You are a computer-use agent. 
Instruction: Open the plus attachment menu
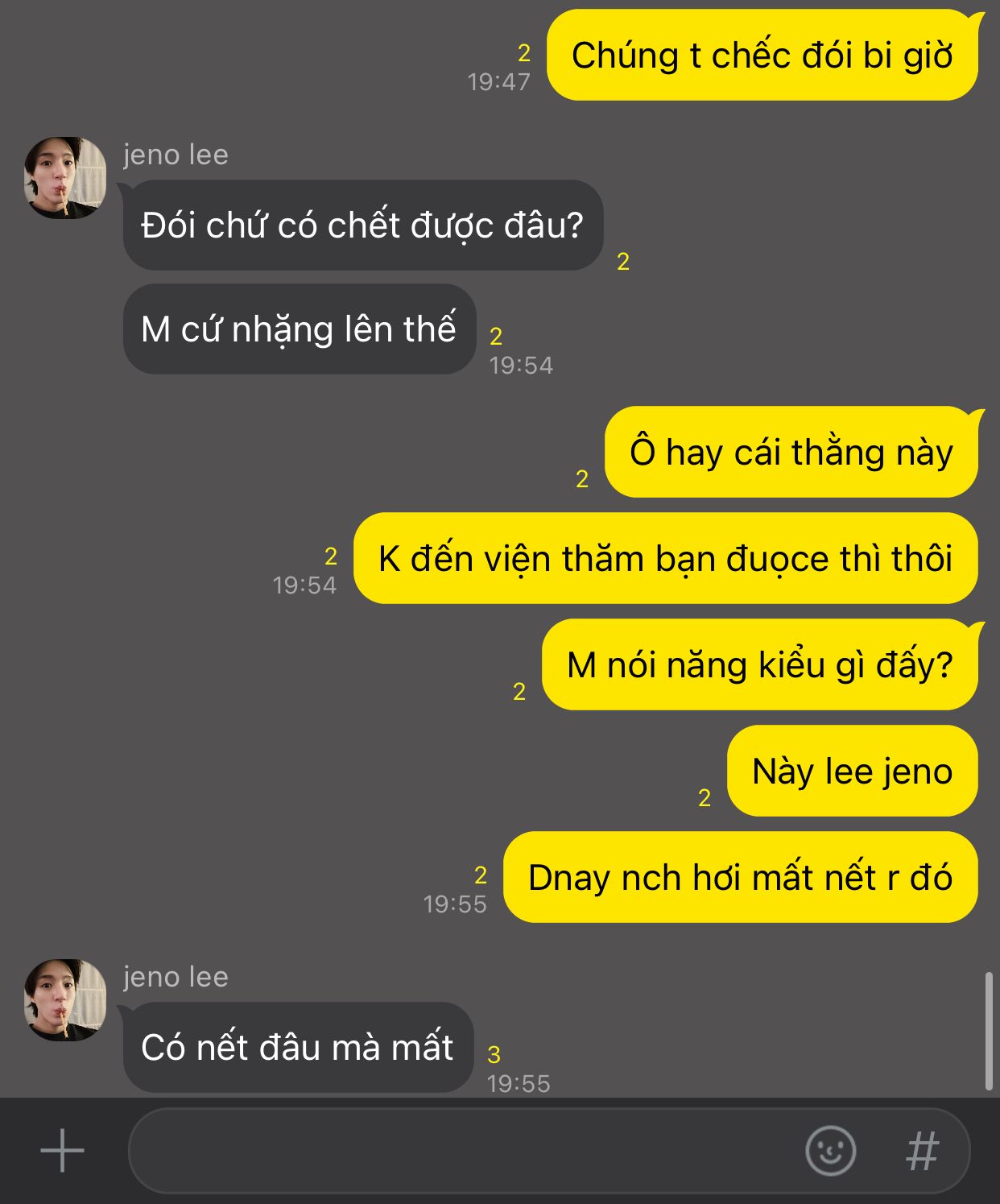point(62,1150)
